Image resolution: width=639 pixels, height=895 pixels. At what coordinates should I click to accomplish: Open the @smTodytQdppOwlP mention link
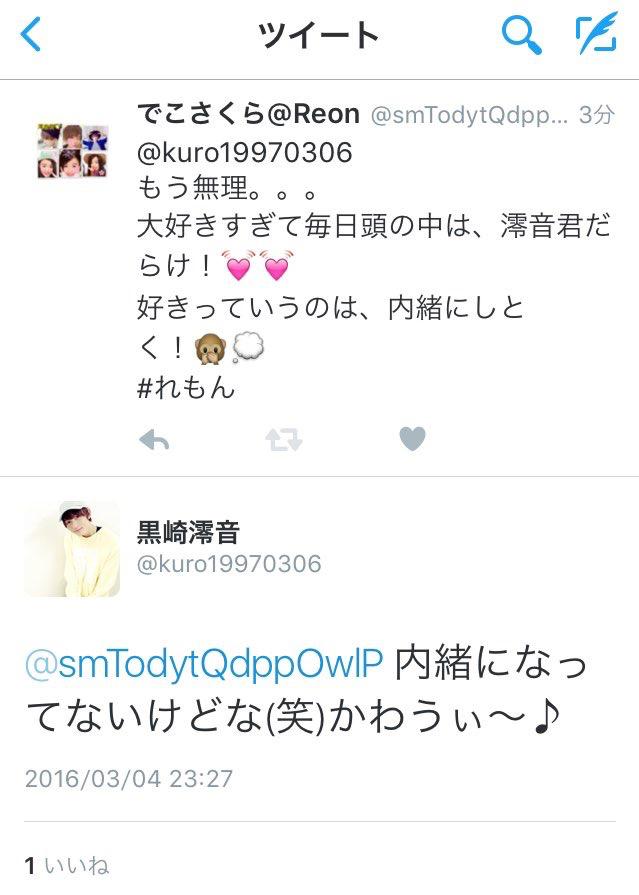click(x=204, y=663)
